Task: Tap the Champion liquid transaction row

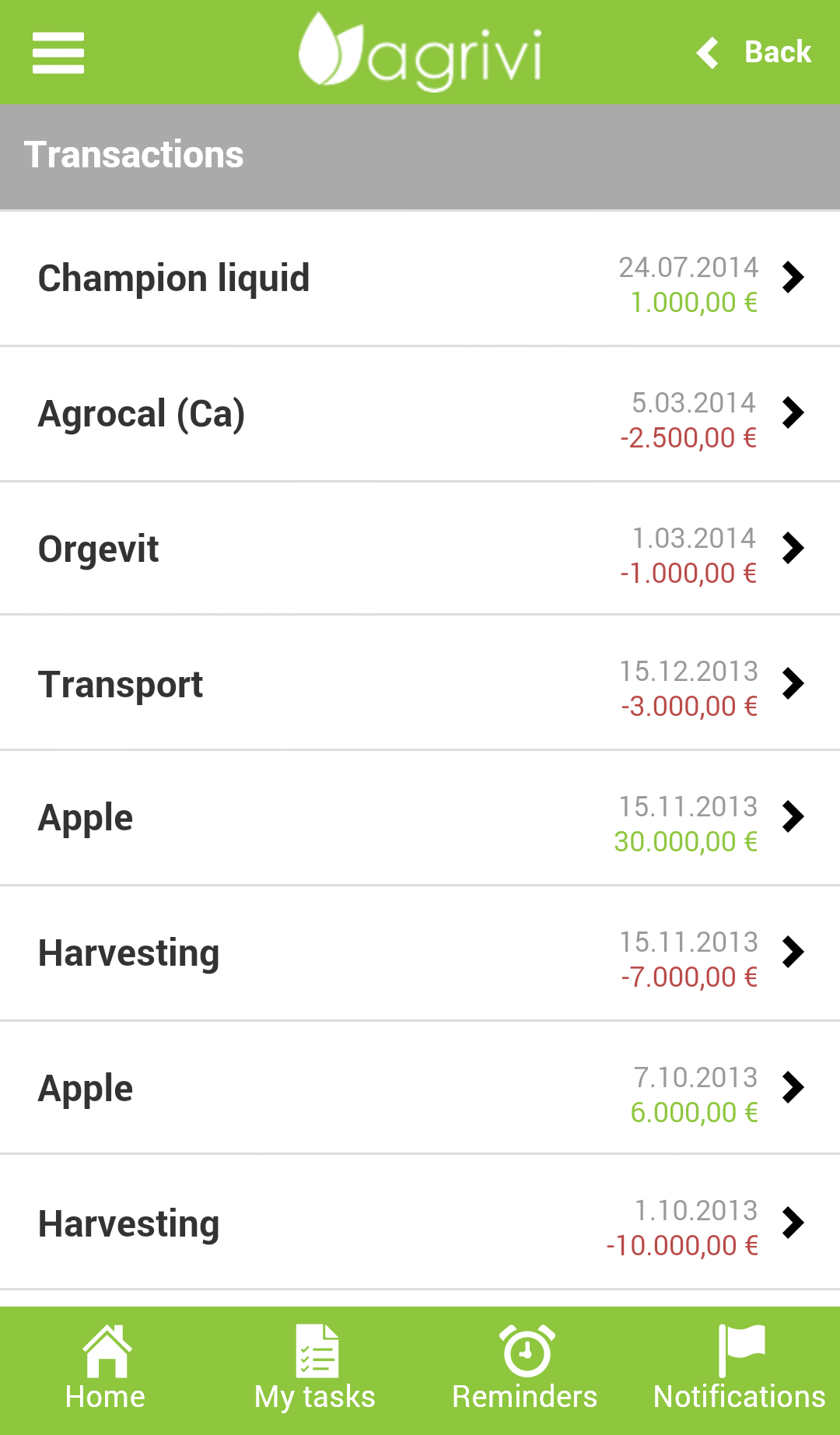Action: pyautogui.click(x=311, y=278)
